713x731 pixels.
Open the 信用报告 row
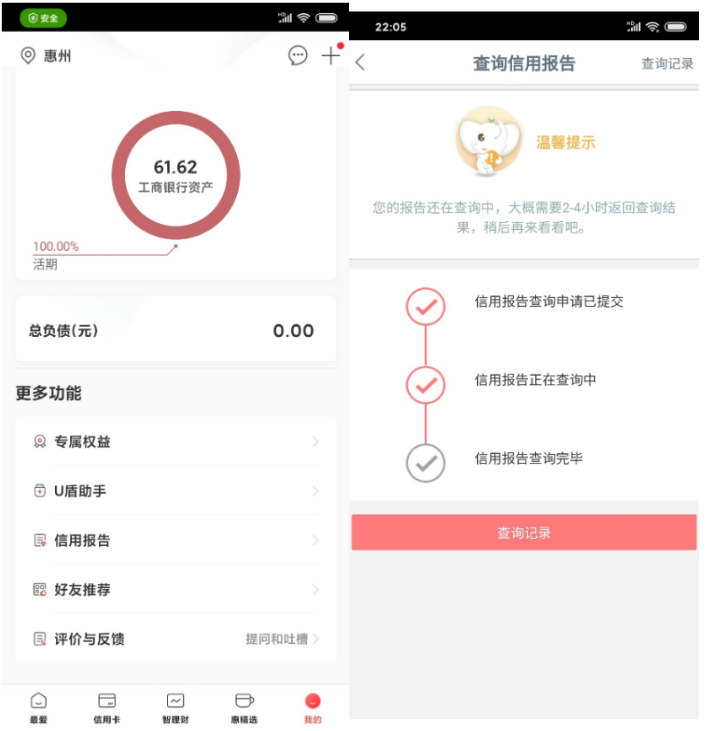pos(176,540)
